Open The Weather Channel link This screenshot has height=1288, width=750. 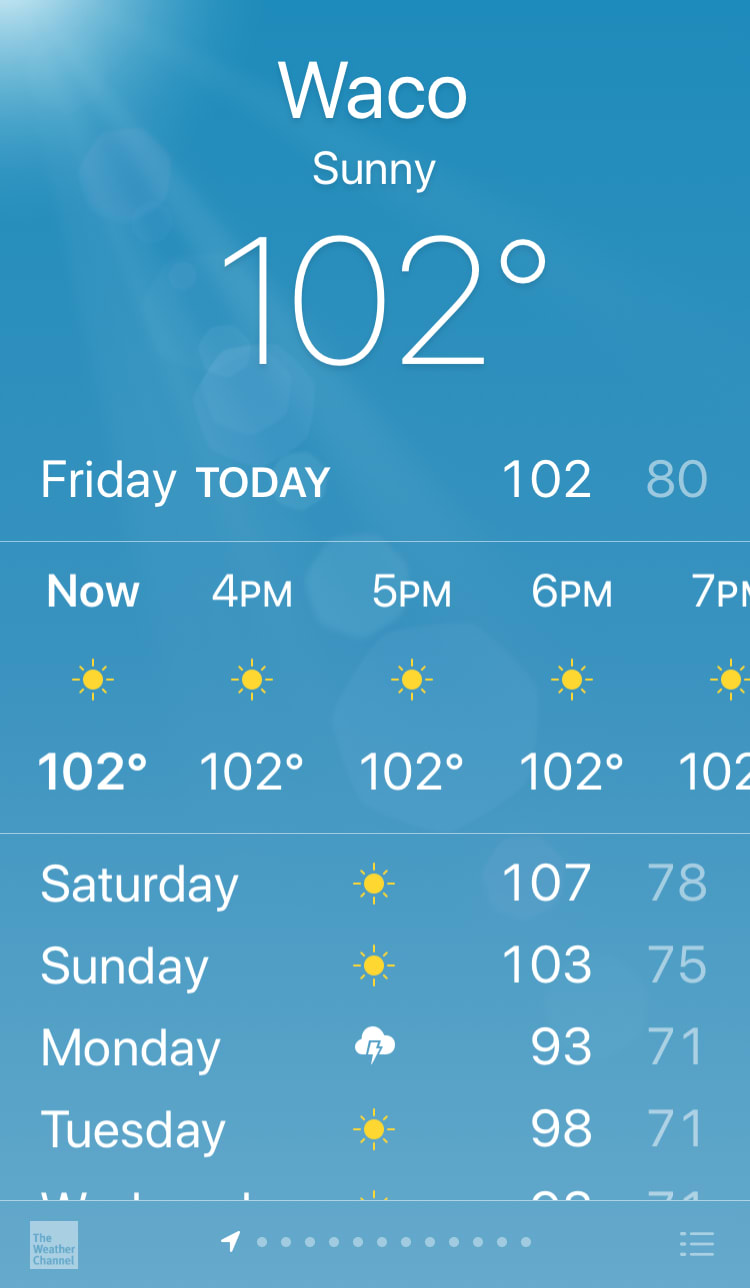coord(54,1245)
